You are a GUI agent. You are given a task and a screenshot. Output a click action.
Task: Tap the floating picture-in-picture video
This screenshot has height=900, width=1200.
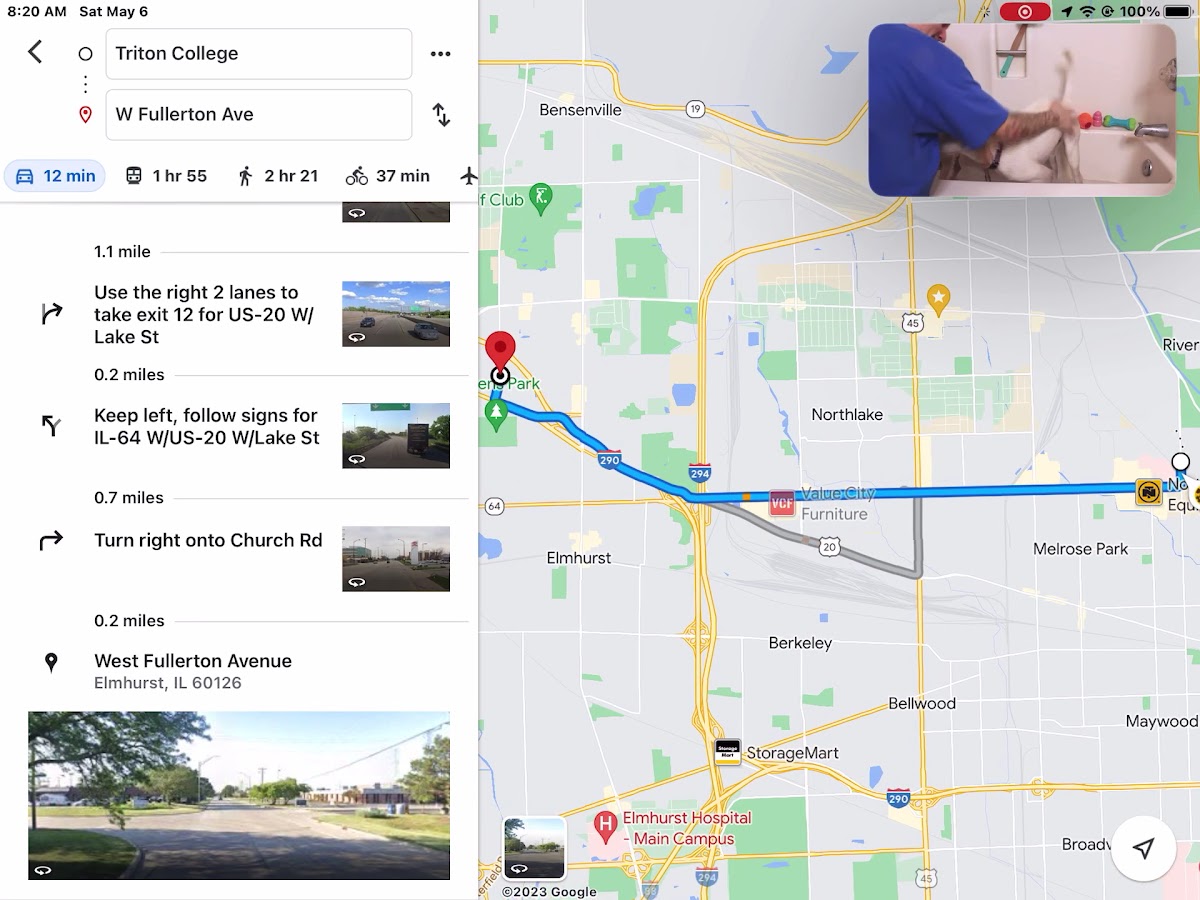[x=1021, y=110]
